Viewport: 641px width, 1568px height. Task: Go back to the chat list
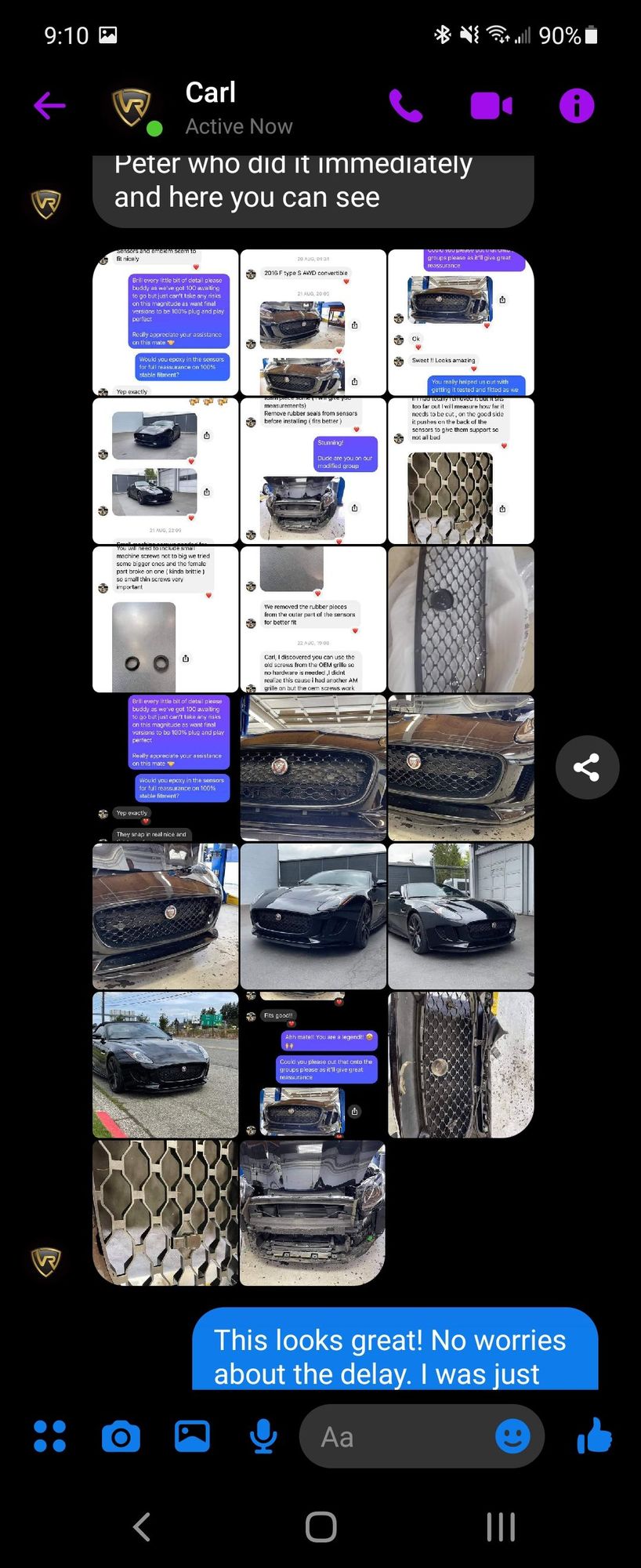pos(49,105)
